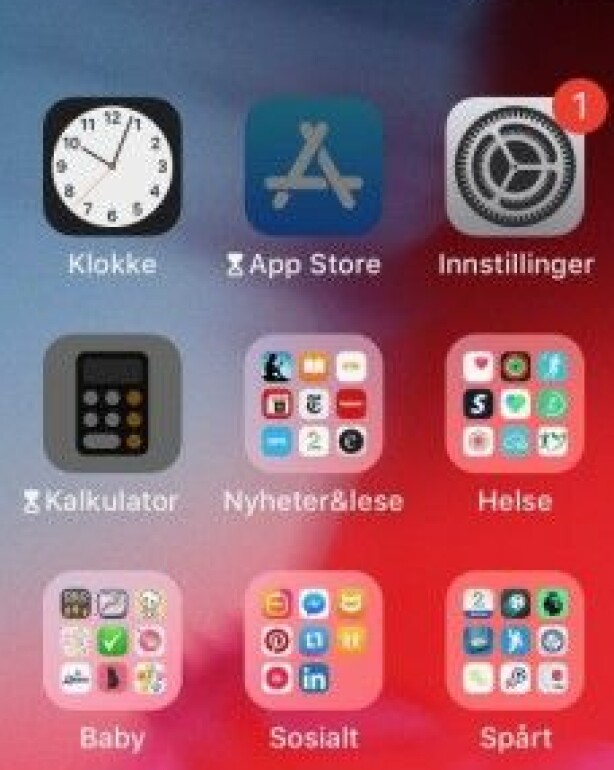The height and width of the screenshot is (770, 614).
Task: Open the Klokke app
Action: tap(112, 166)
